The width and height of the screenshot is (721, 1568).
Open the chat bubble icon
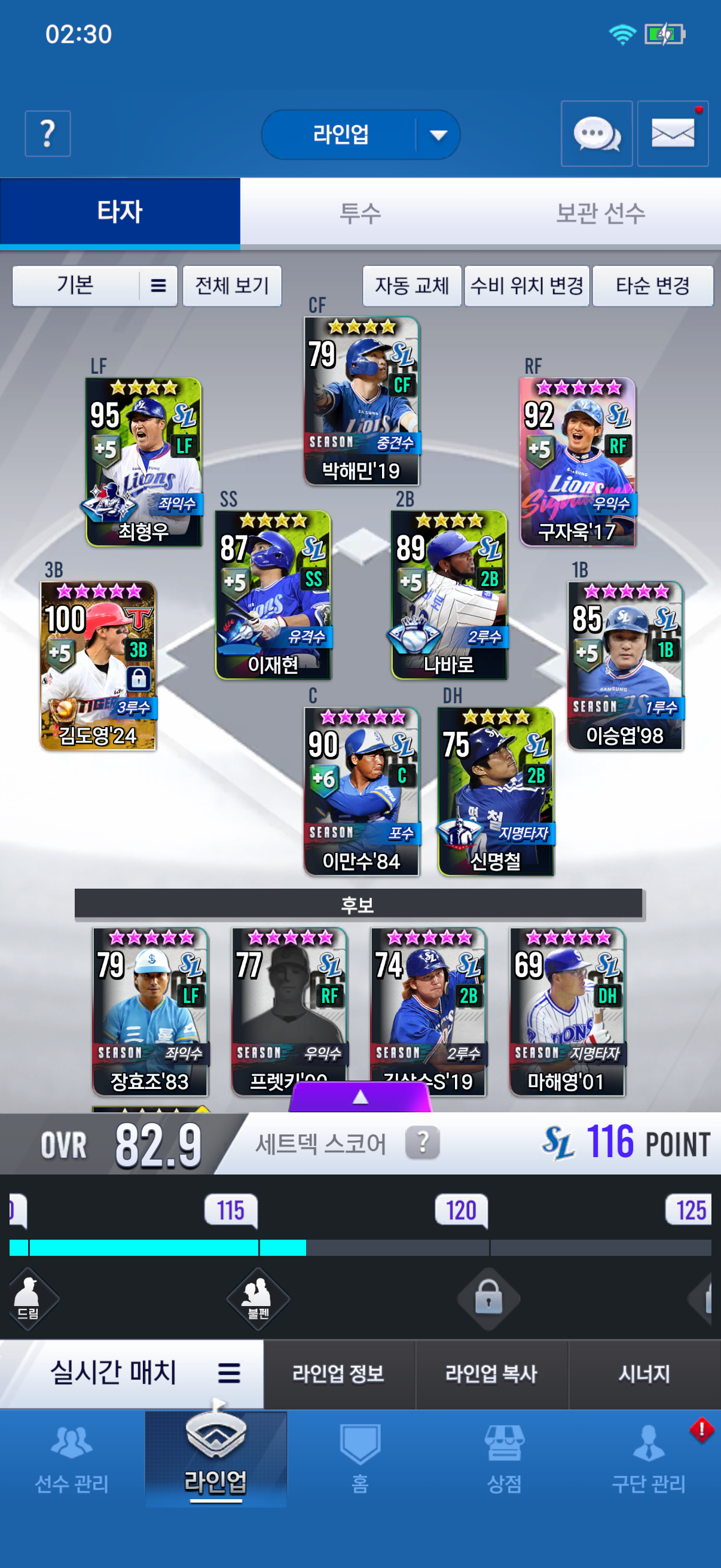(x=596, y=133)
